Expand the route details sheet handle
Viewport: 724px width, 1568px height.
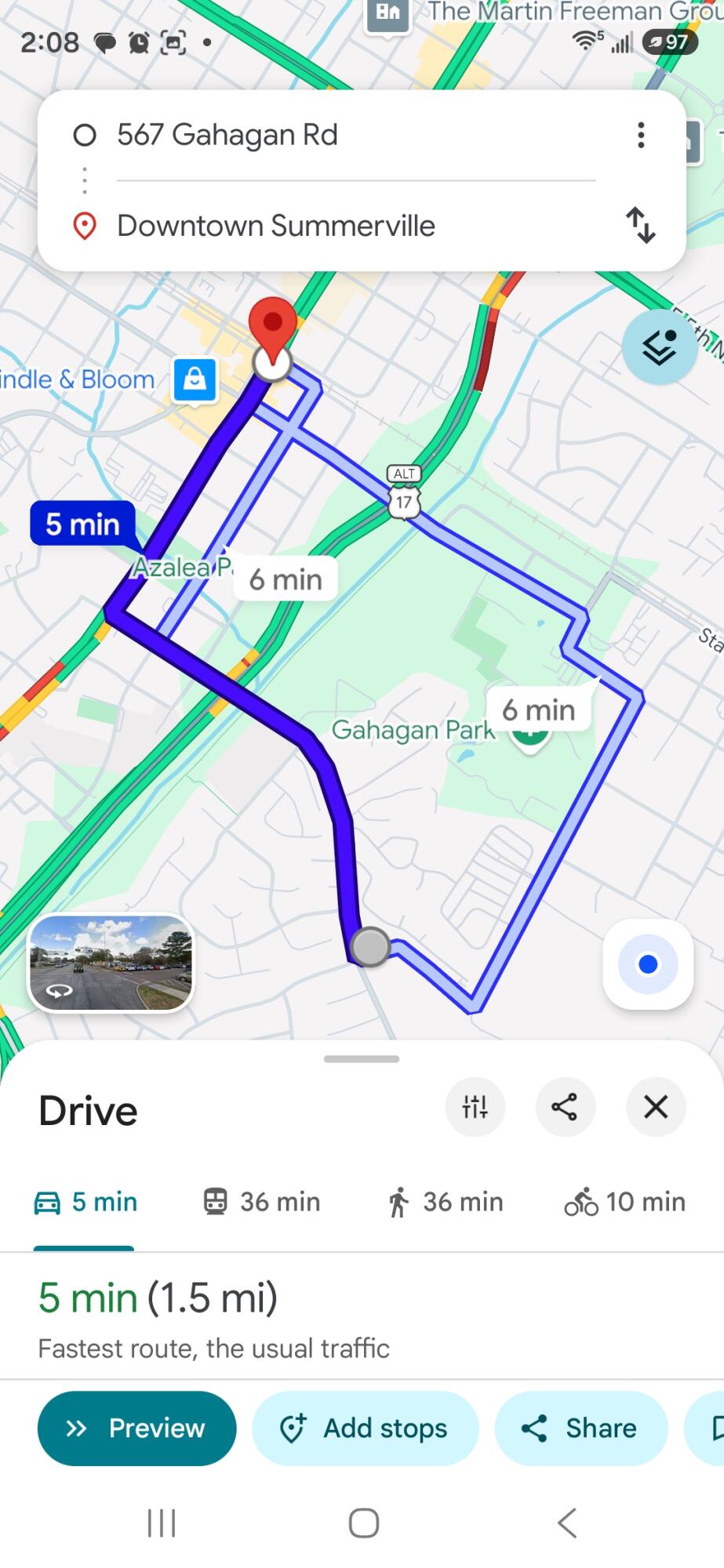click(x=362, y=1059)
